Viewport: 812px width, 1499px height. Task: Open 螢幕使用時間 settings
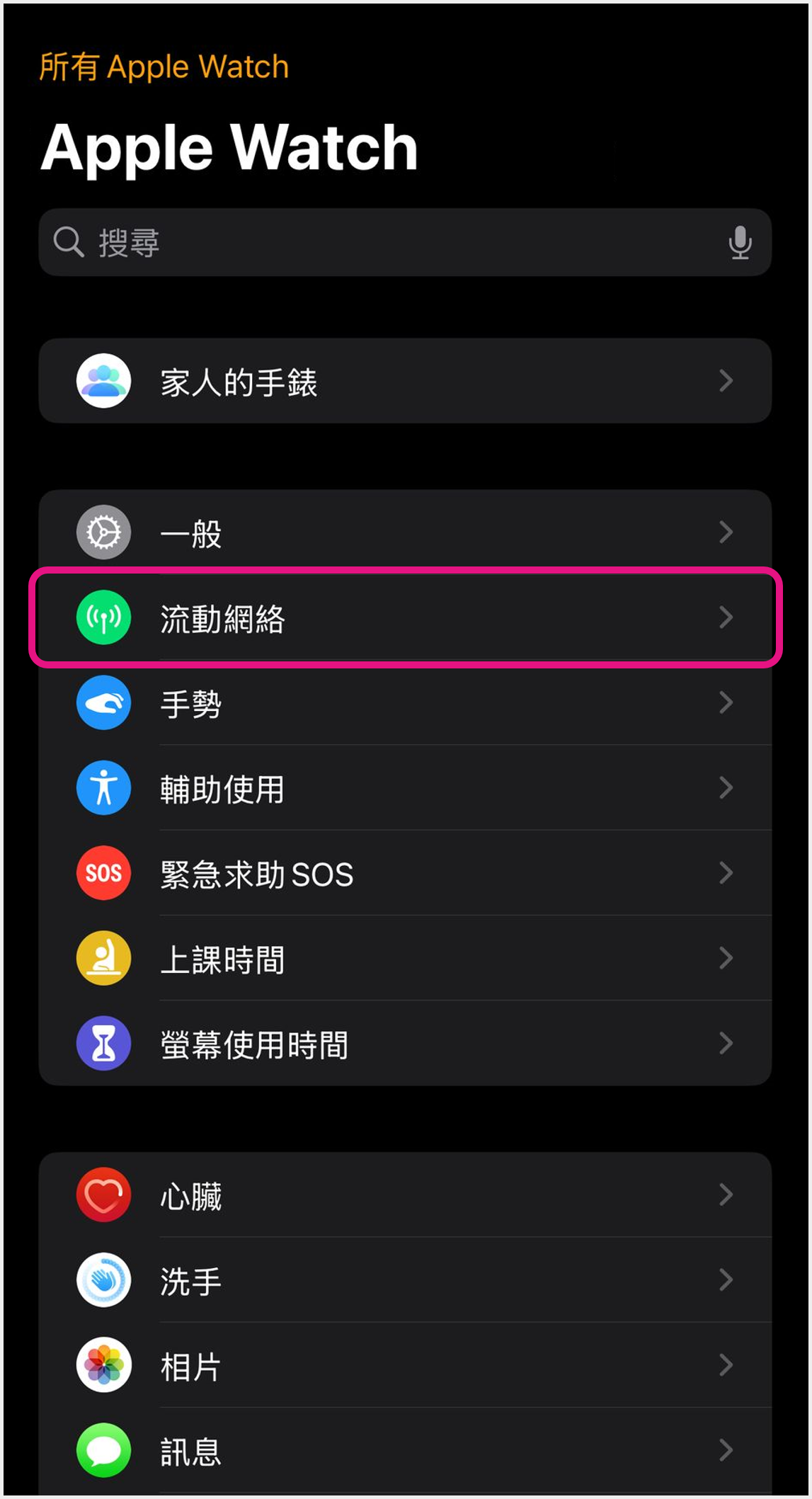coord(405,1043)
